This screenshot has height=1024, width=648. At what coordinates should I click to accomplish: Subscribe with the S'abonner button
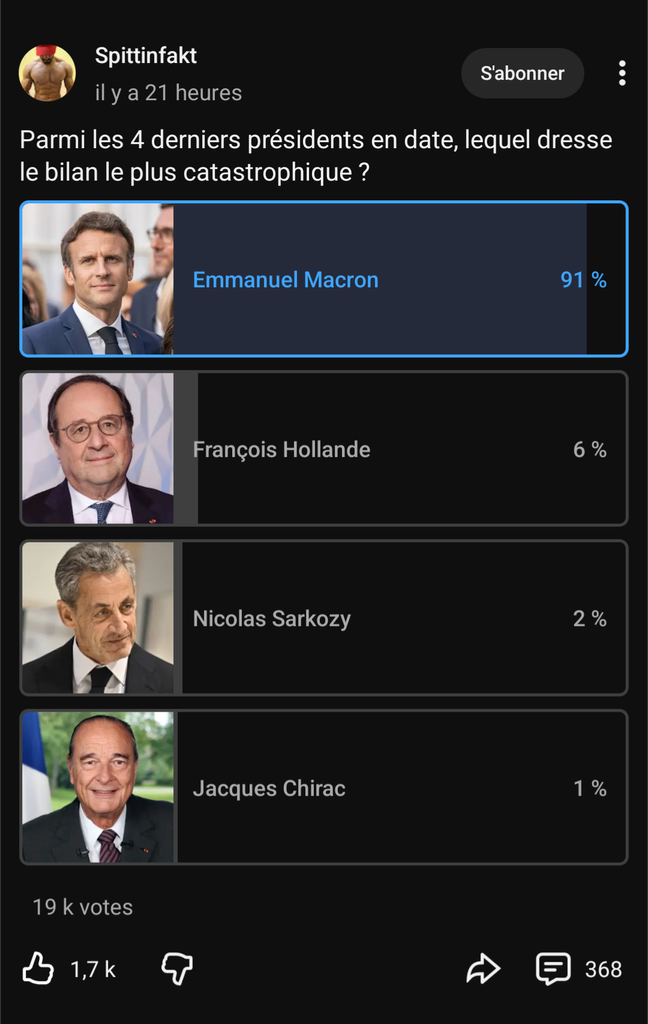pyautogui.click(x=522, y=73)
